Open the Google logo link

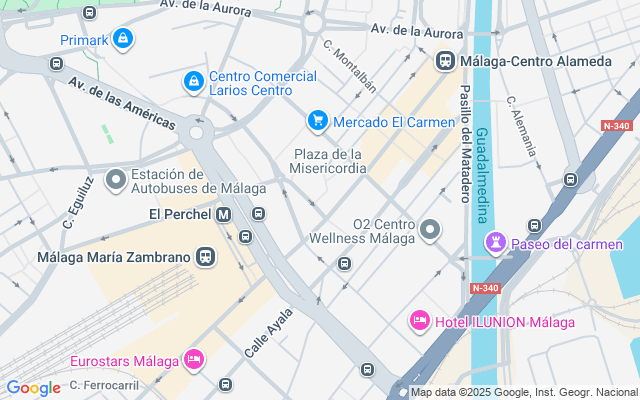coord(33,388)
